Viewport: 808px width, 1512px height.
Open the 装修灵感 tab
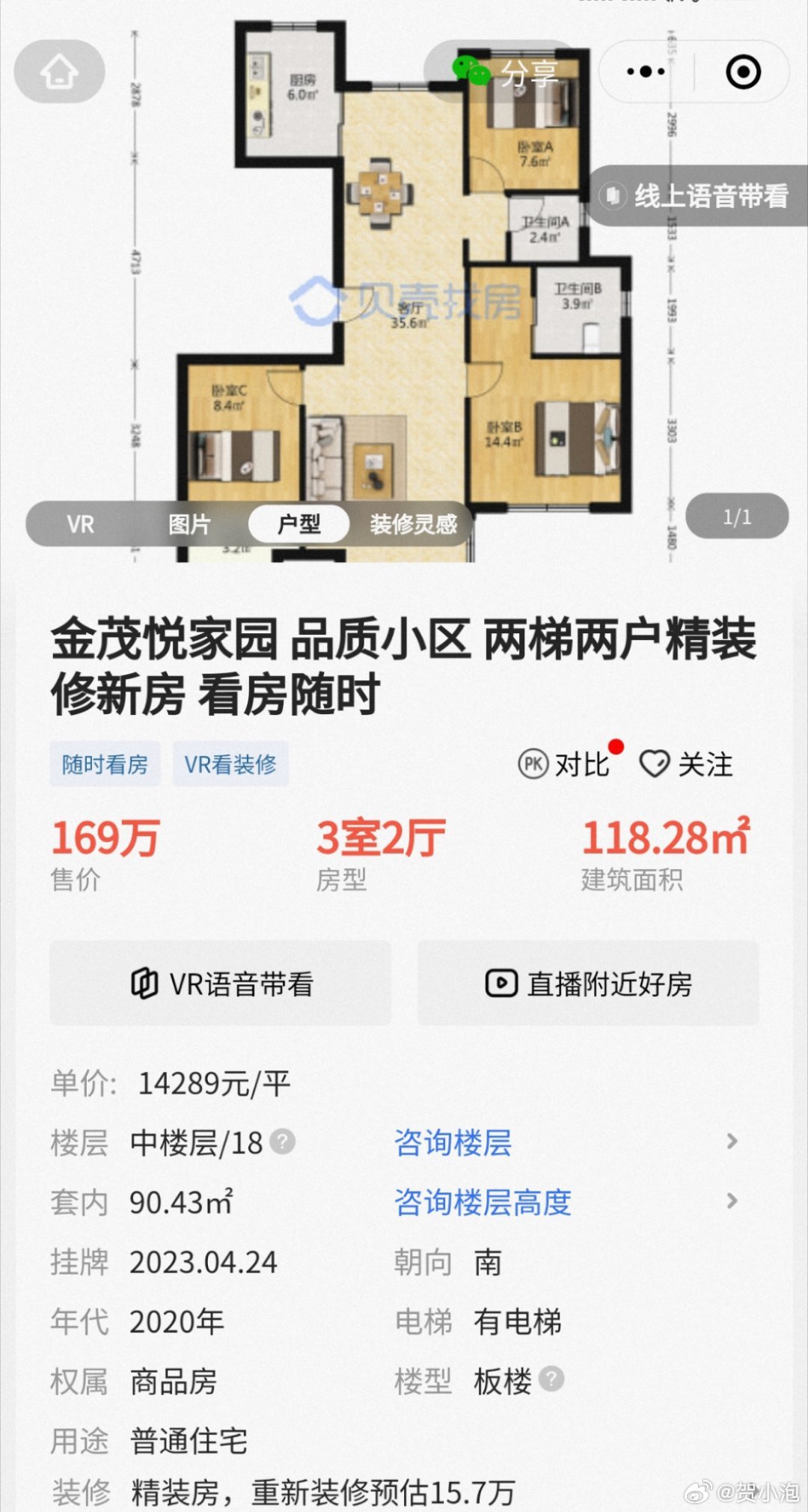coord(413,524)
